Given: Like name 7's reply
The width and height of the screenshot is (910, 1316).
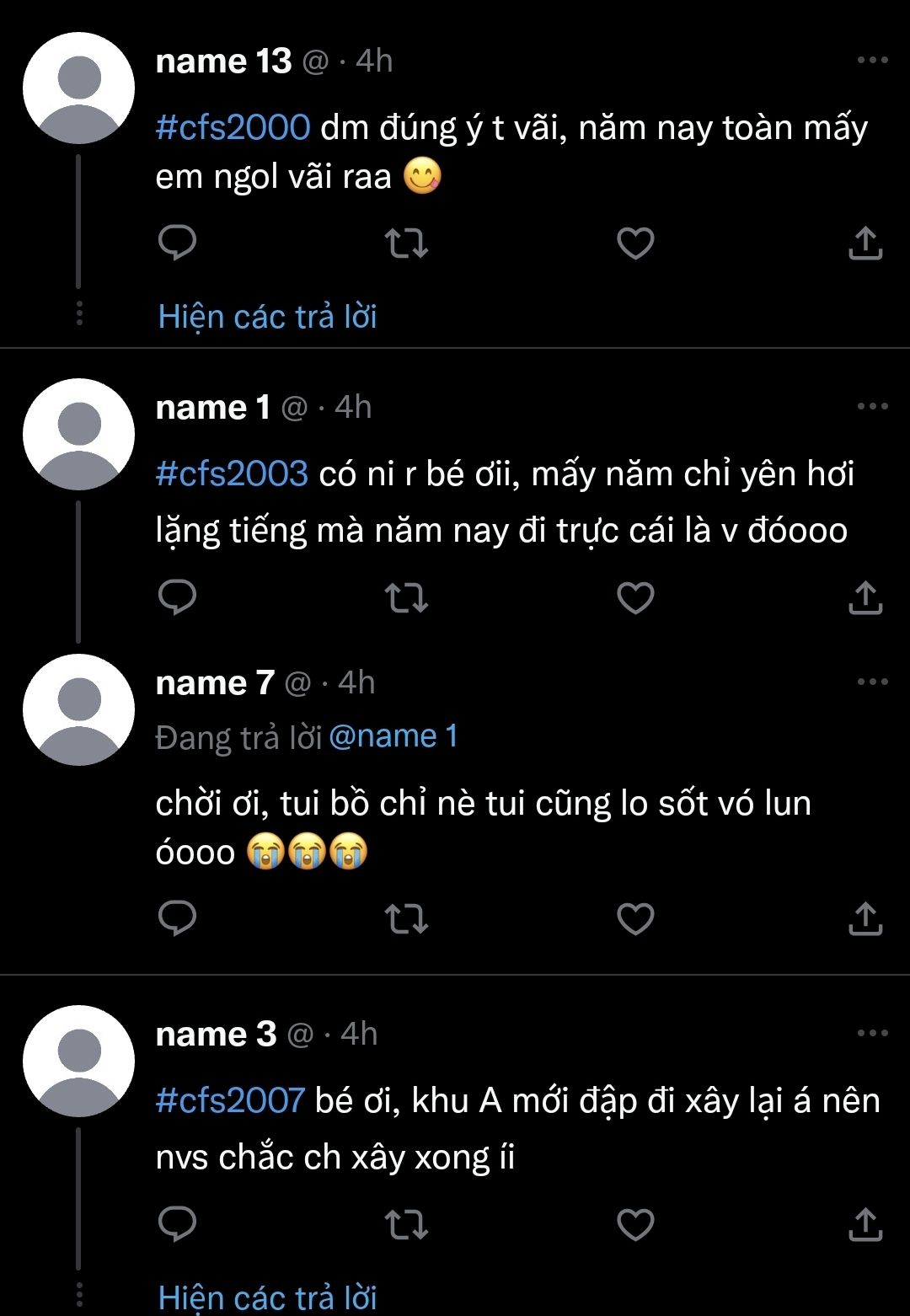Looking at the screenshot, I should (635, 918).
